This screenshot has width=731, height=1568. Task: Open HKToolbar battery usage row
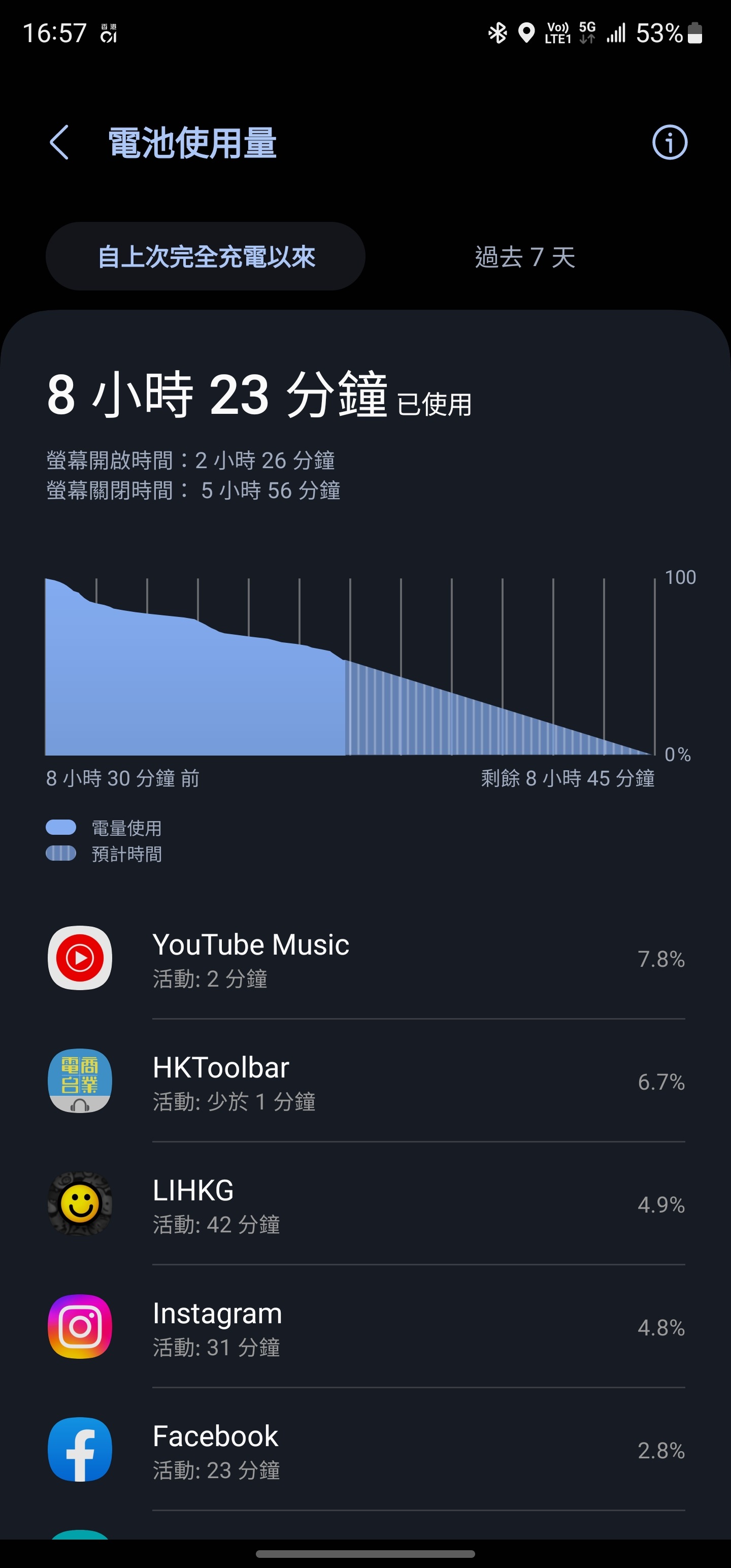[365, 1081]
